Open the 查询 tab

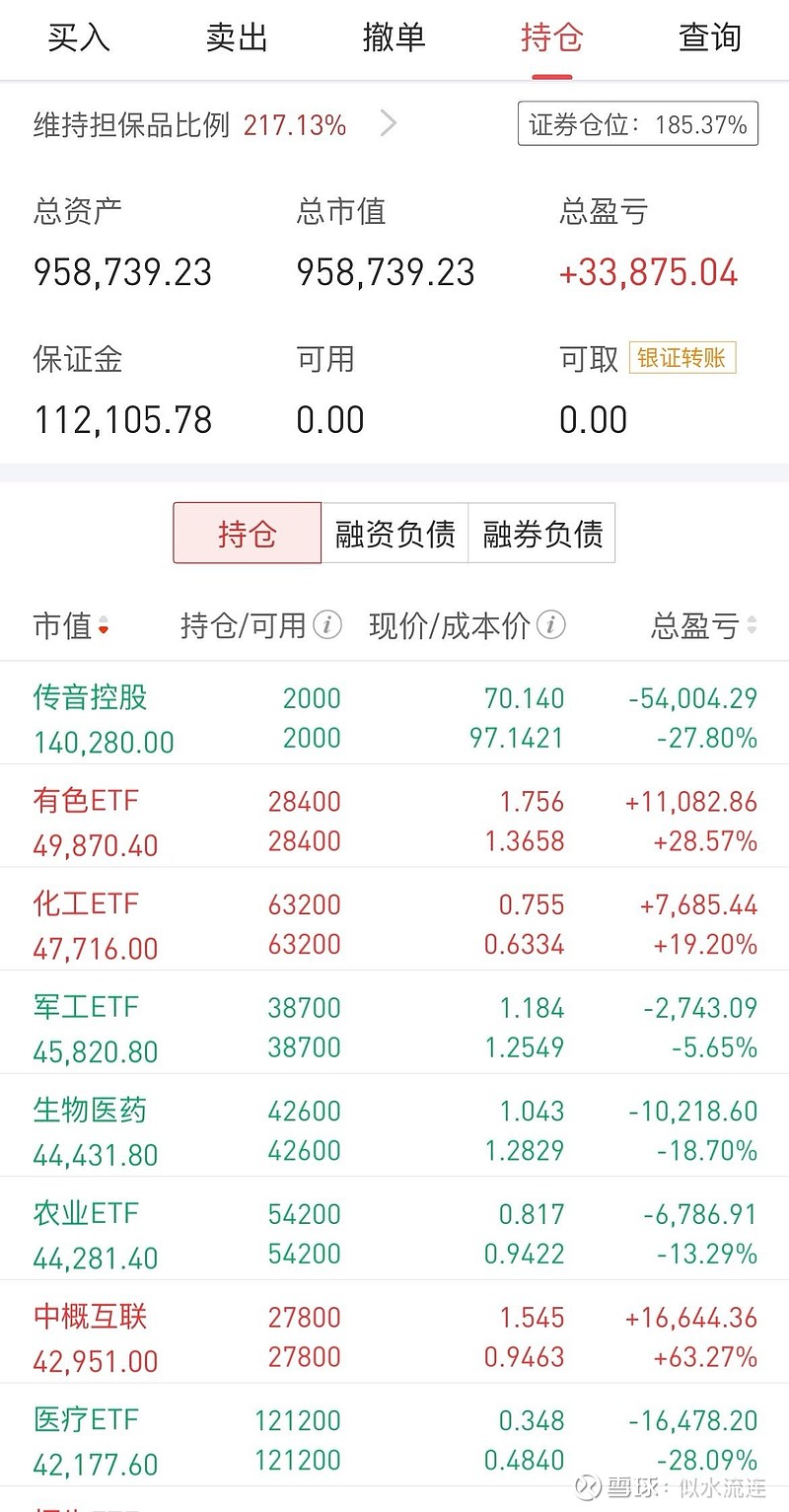pos(710,38)
